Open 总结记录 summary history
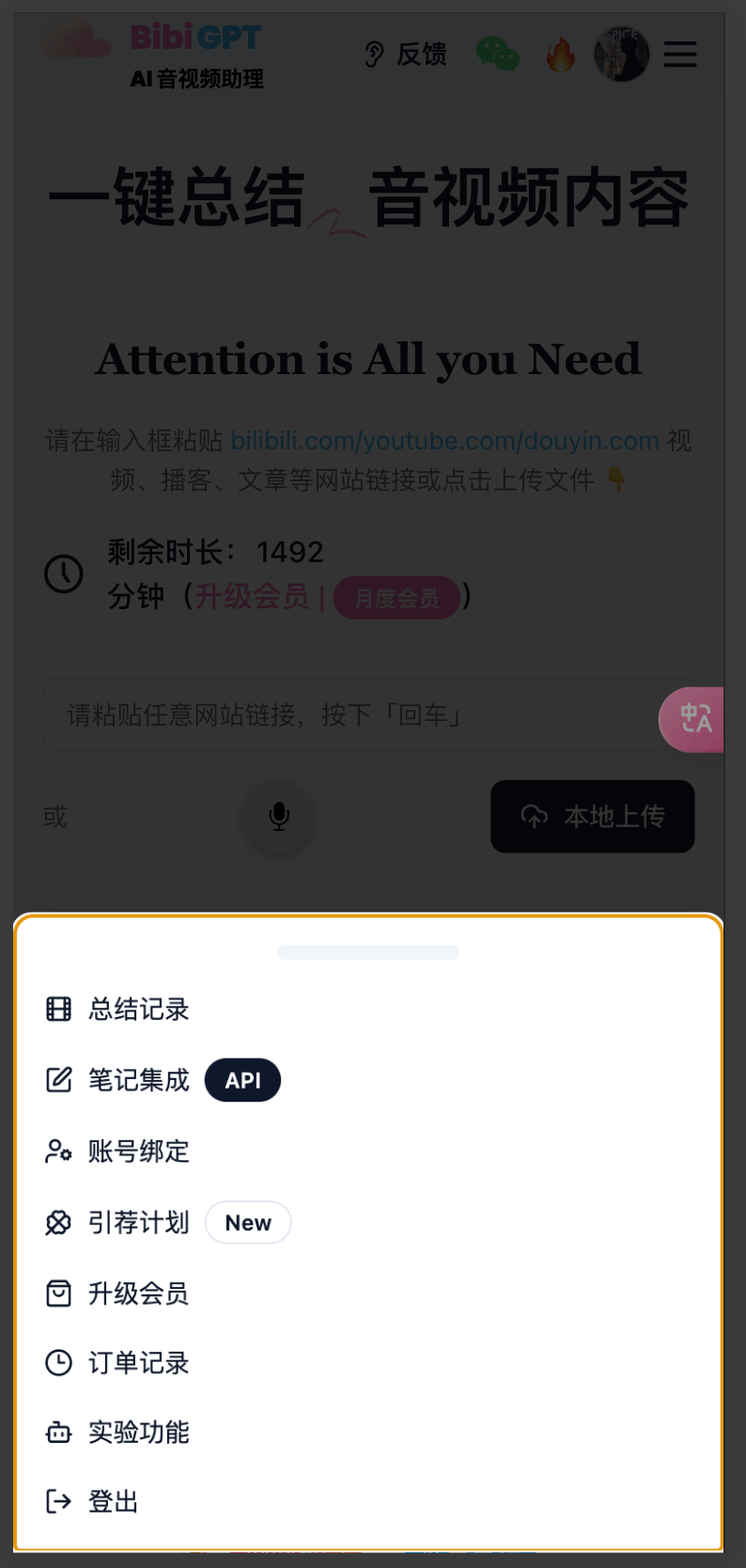Screen dimensions: 746x1568 click(138, 1010)
